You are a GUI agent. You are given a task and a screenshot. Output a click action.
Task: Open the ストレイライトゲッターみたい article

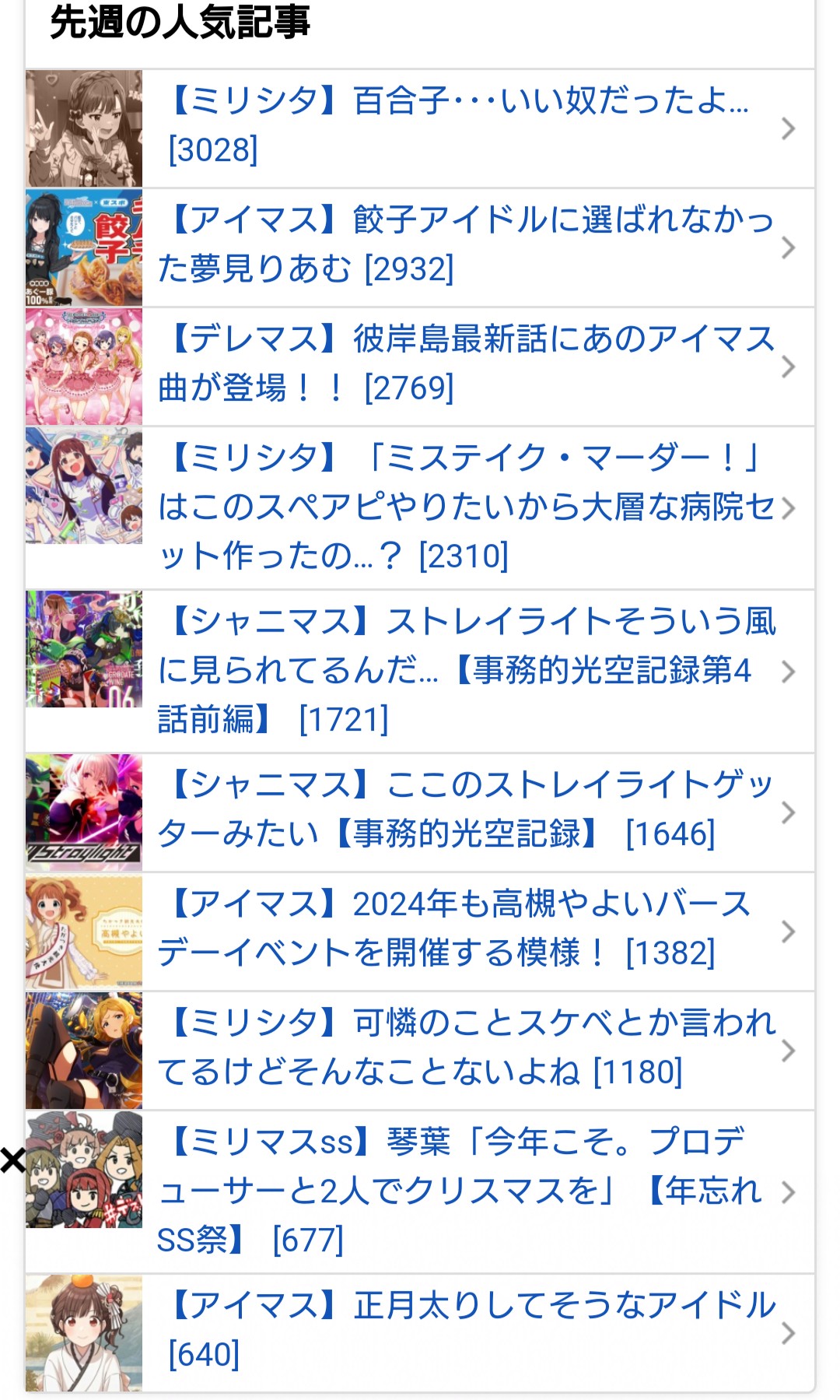420,812
